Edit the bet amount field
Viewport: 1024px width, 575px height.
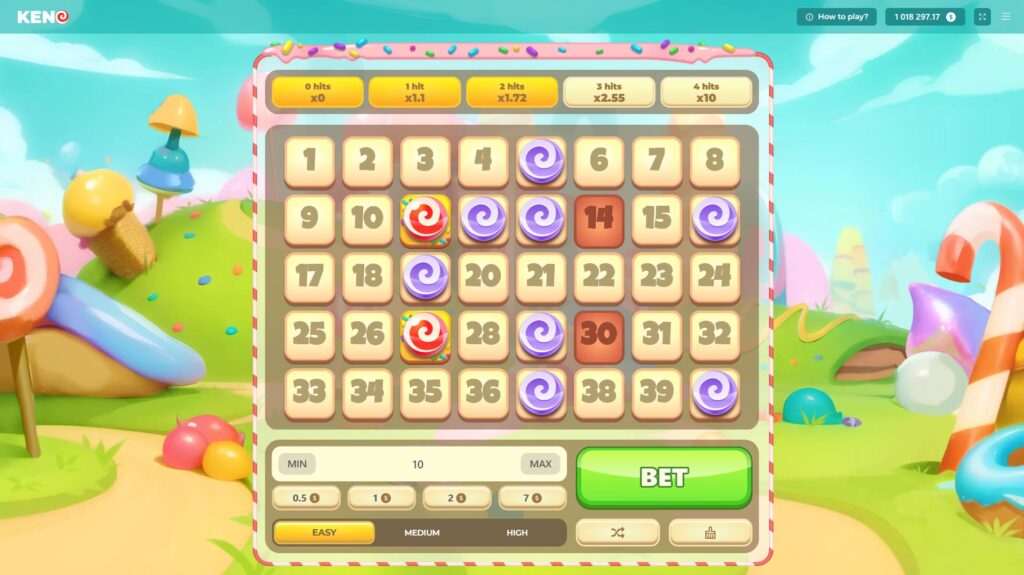pyautogui.click(x=418, y=464)
